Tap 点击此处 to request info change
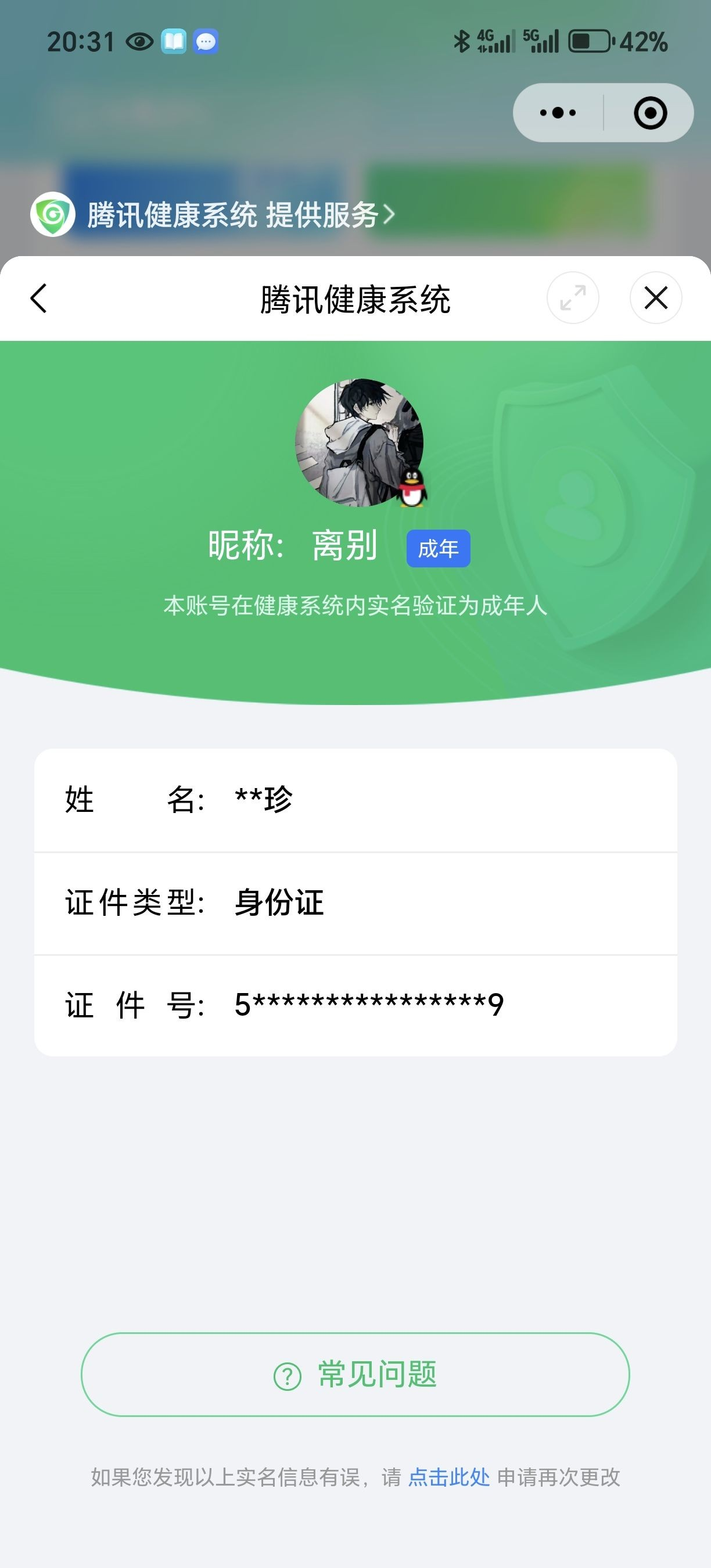 [x=448, y=1477]
